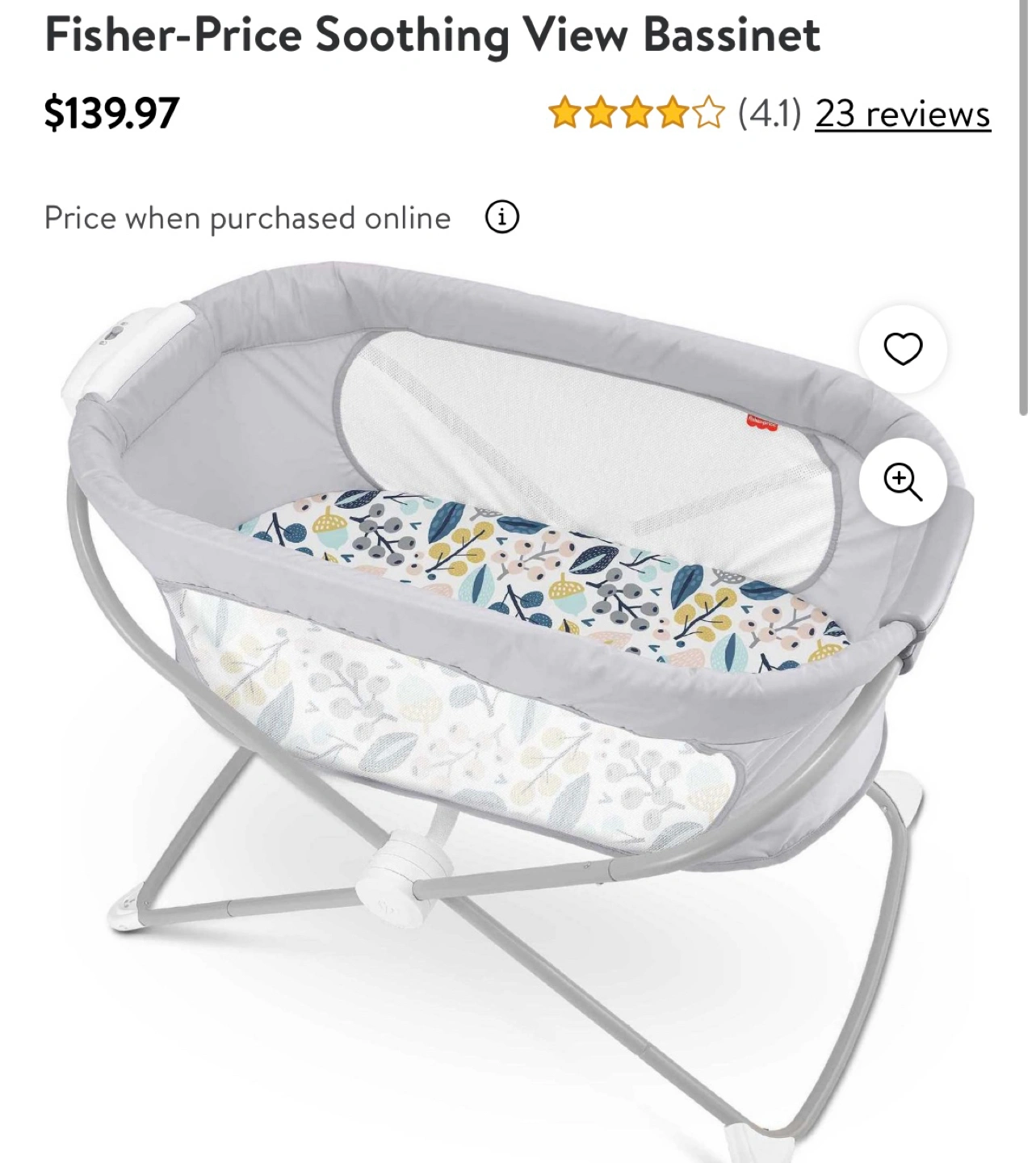
Task: Zoom into the product image
Action: click(902, 482)
